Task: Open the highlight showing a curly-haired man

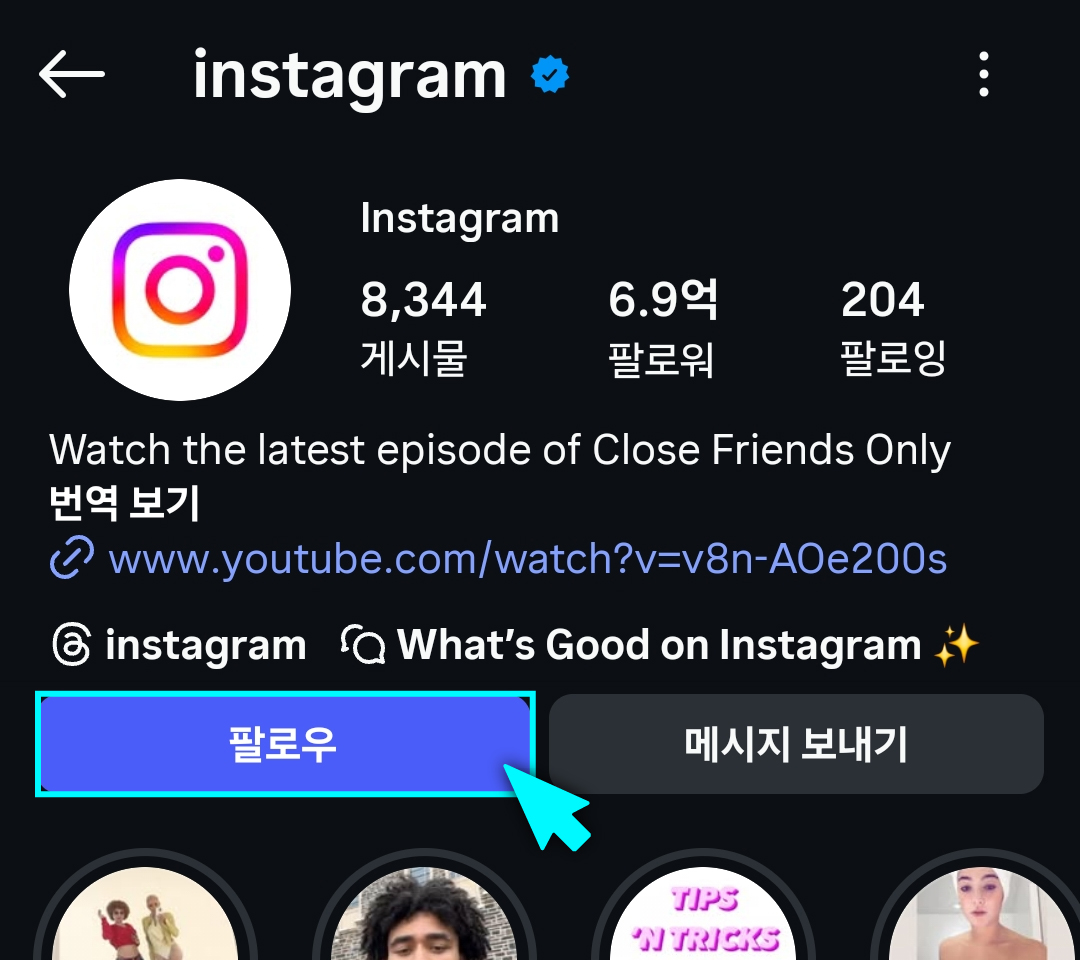Action: point(424,915)
